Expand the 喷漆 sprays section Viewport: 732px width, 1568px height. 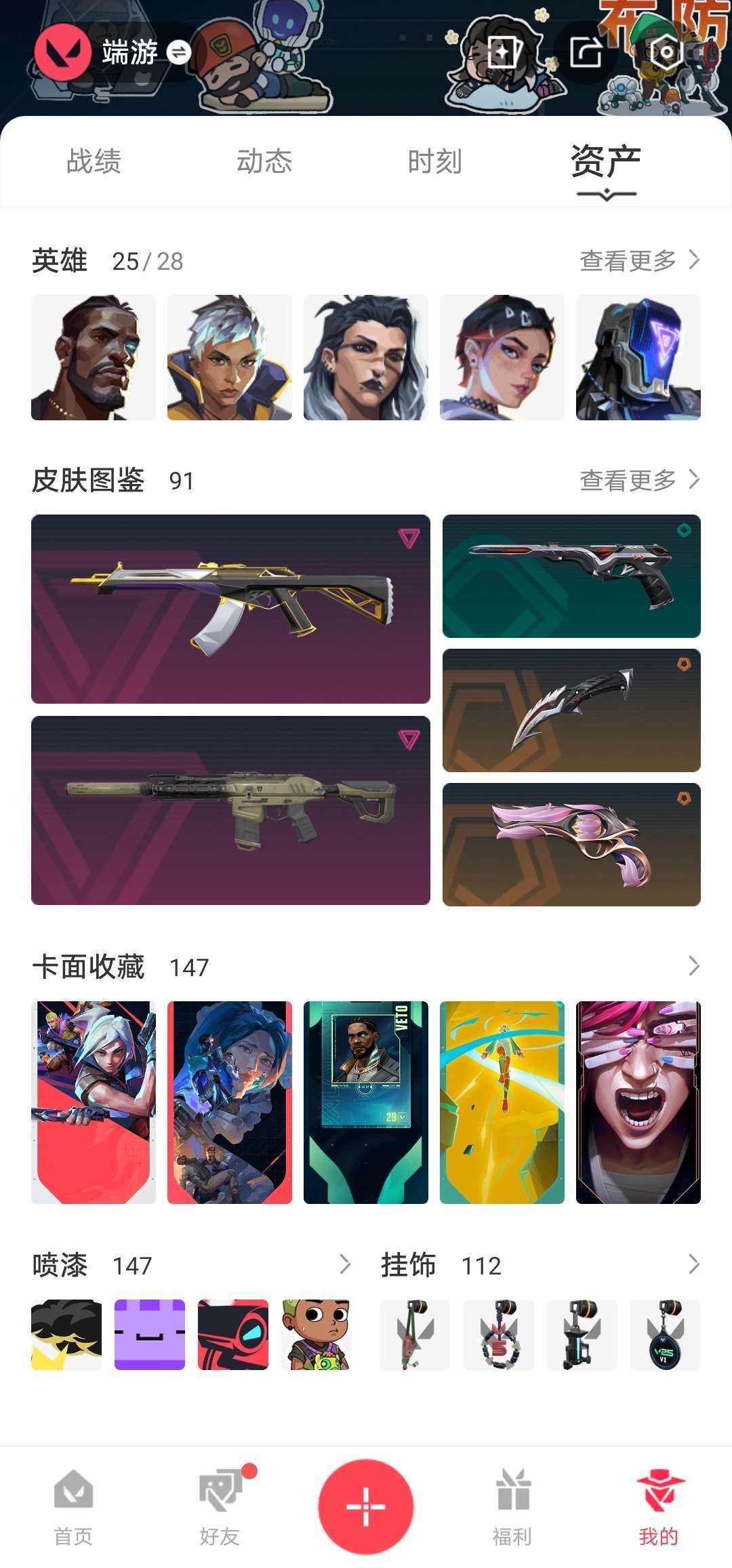point(346,1265)
